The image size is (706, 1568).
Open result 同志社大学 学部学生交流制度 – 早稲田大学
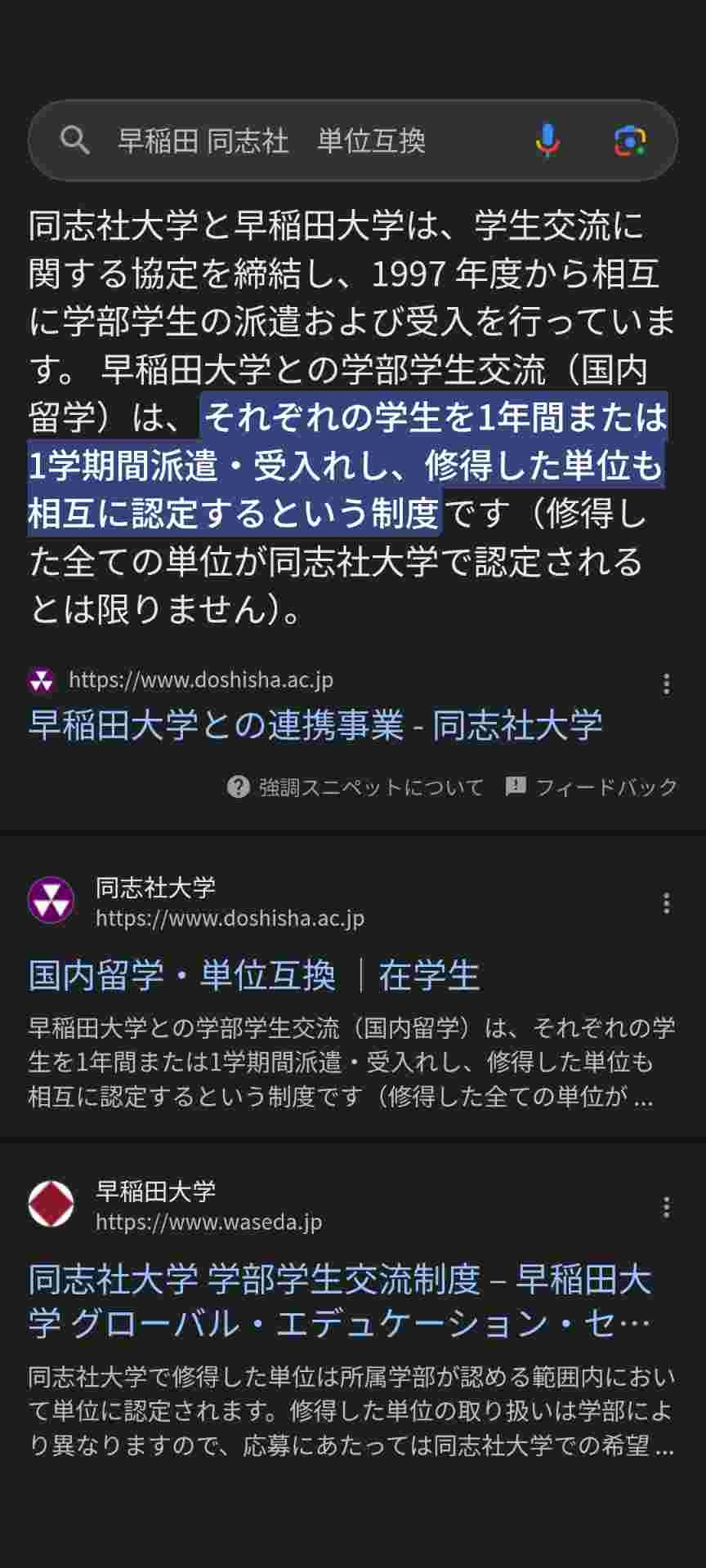[x=340, y=1301]
